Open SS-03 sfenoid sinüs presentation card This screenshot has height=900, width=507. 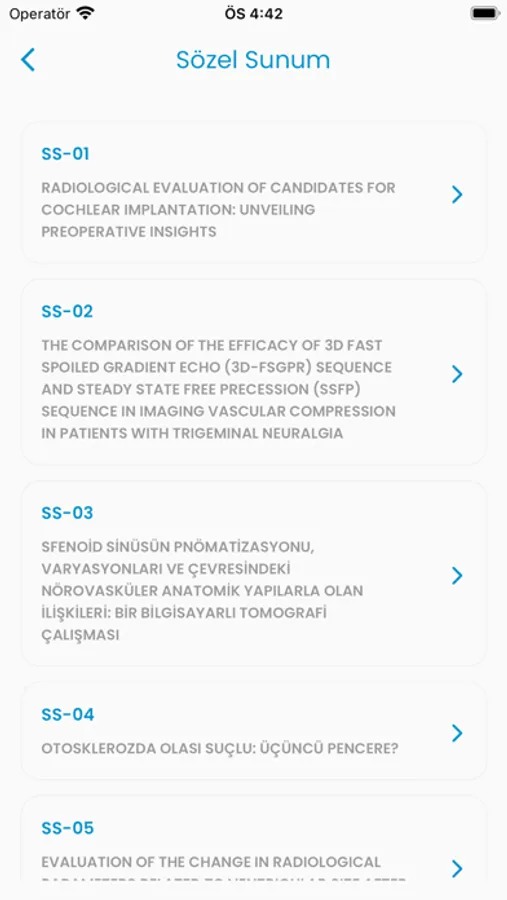pos(254,573)
